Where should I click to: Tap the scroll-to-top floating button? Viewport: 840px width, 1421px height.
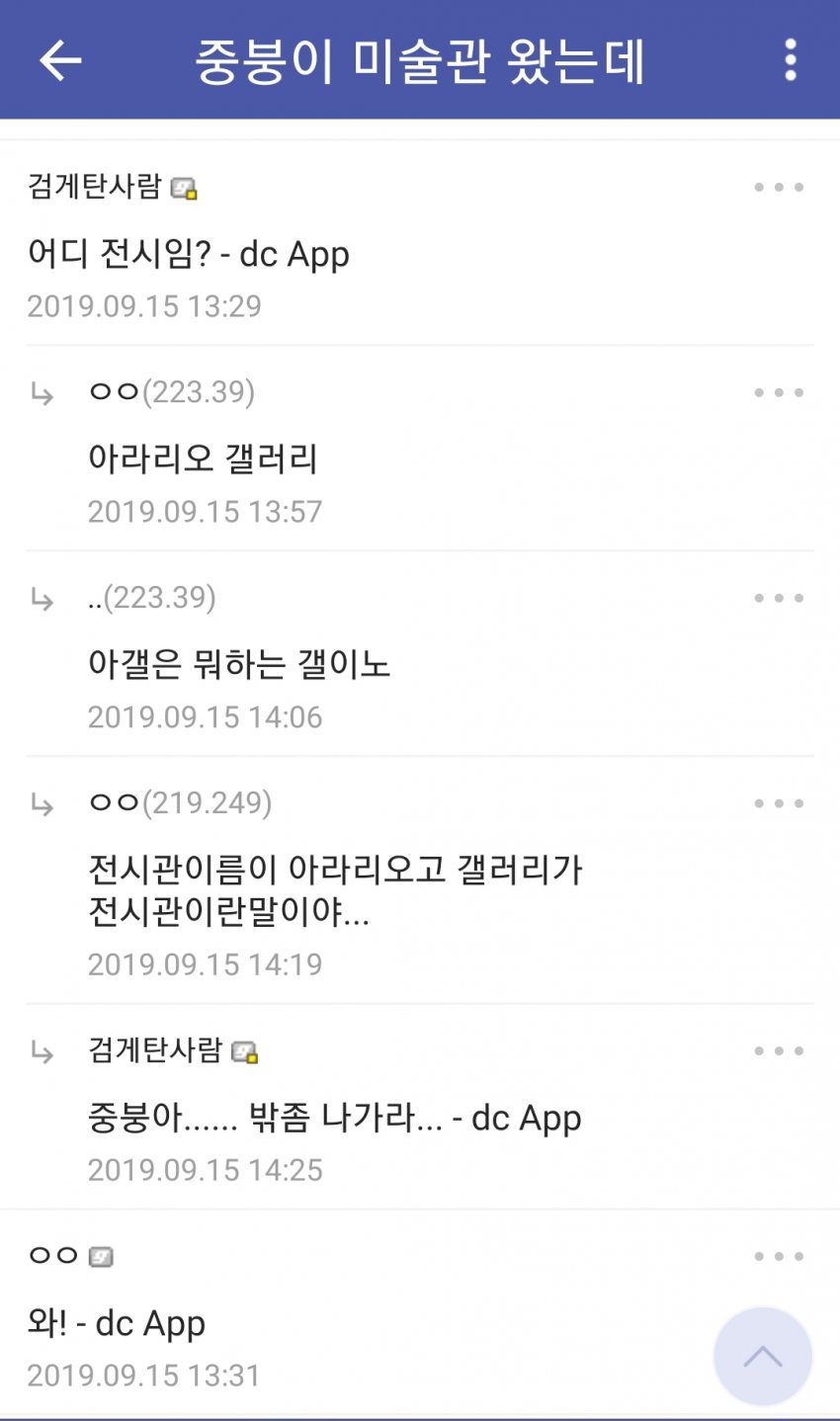(762, 1357)
